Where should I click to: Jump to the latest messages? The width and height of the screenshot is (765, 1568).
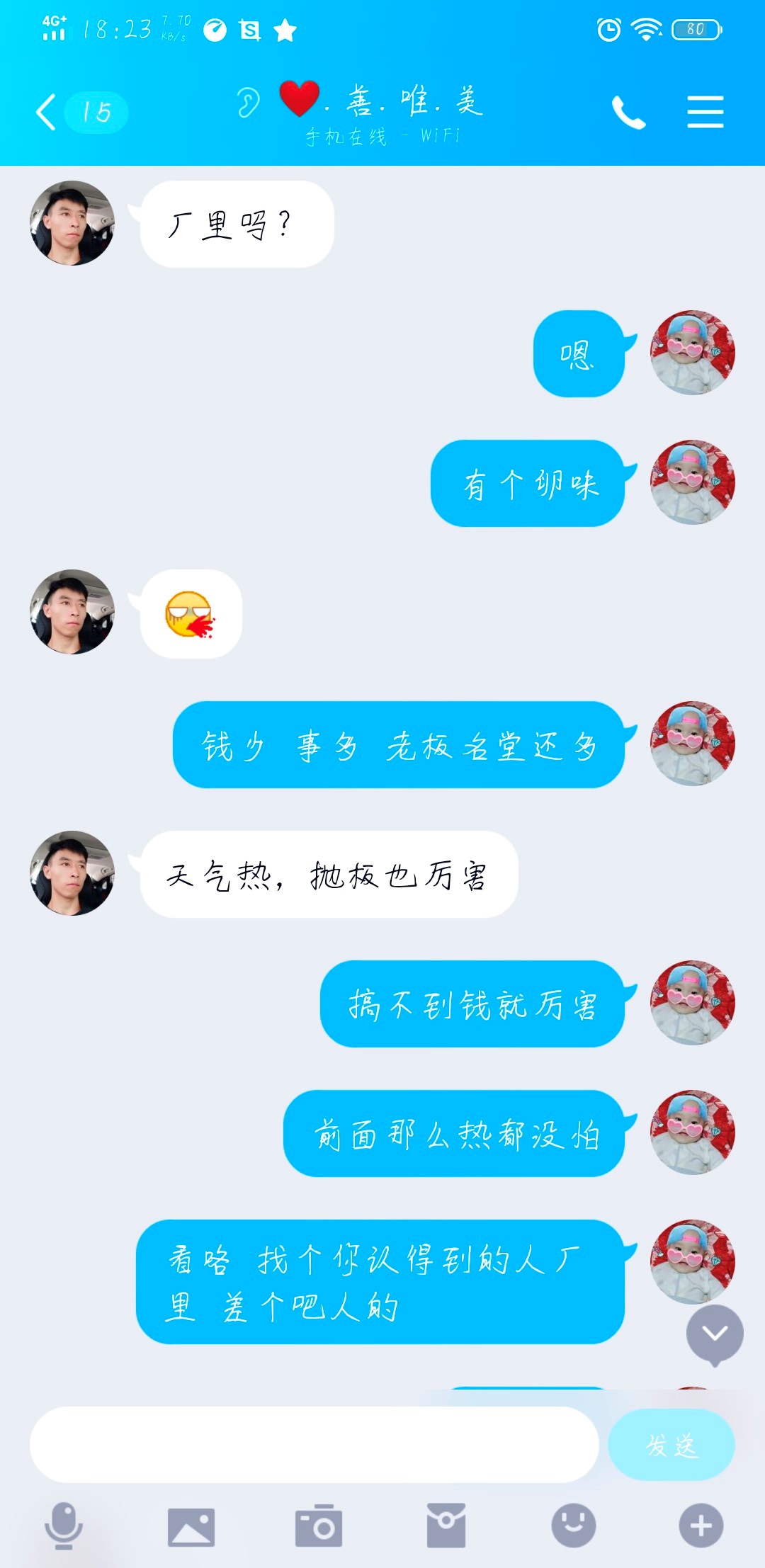(714, 1334)
